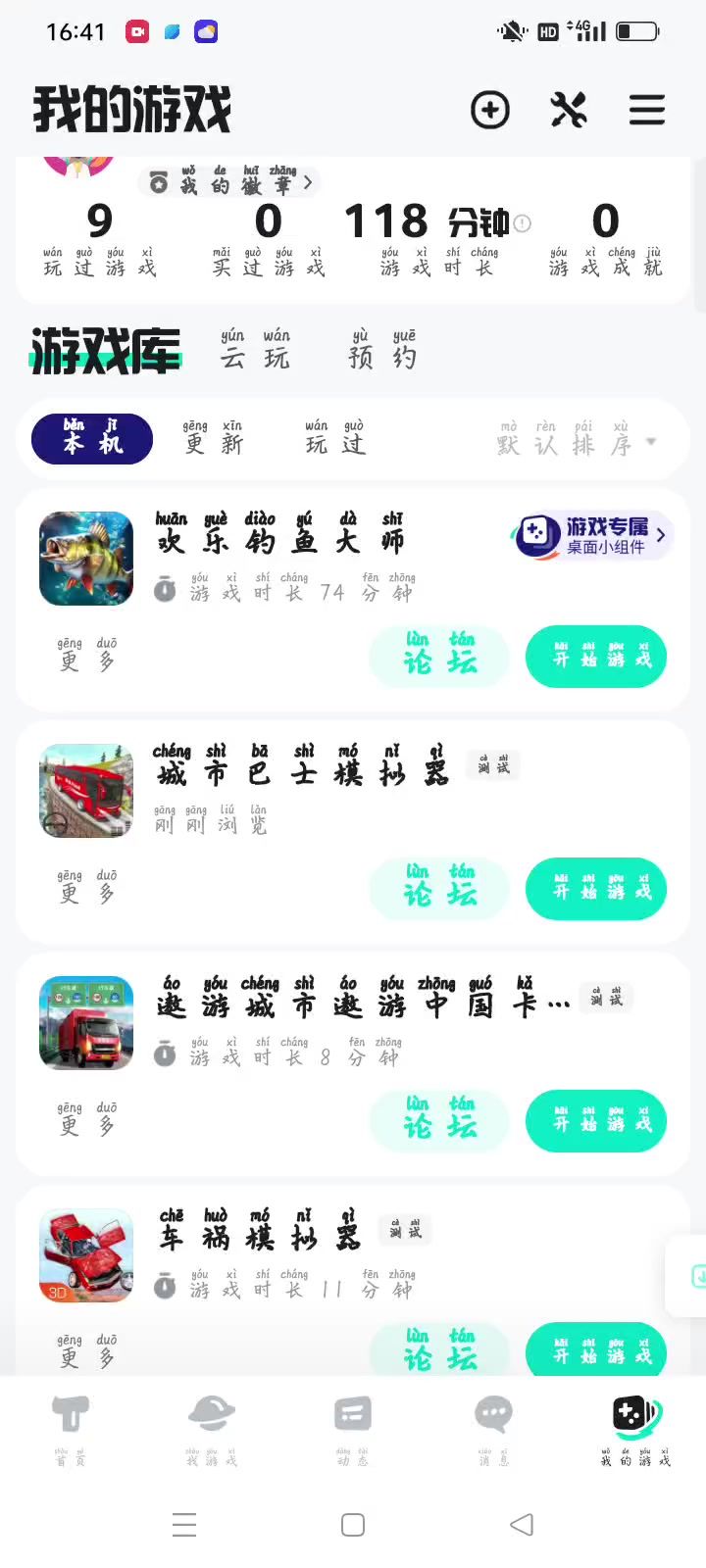Open the tools wrench icon
This screenshot has height=1568, width=706.
point(569,110)
